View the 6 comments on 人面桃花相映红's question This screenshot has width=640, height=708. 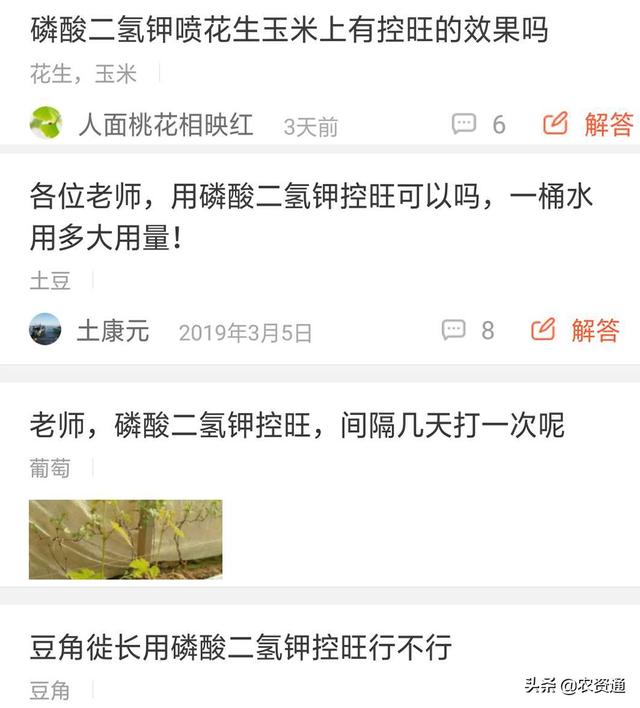coord(478,124)
